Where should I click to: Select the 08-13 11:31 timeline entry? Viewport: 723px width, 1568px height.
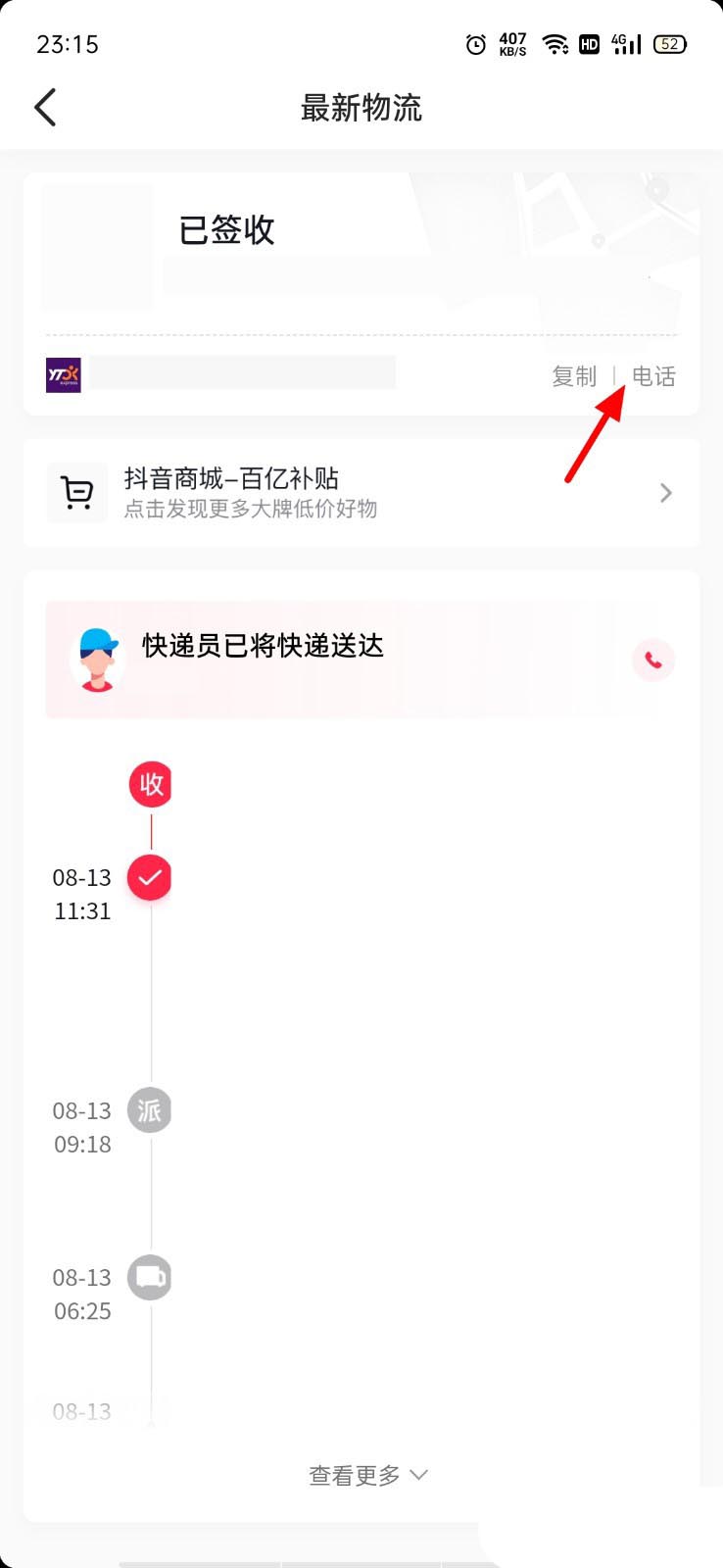click(x=81, y=894)
